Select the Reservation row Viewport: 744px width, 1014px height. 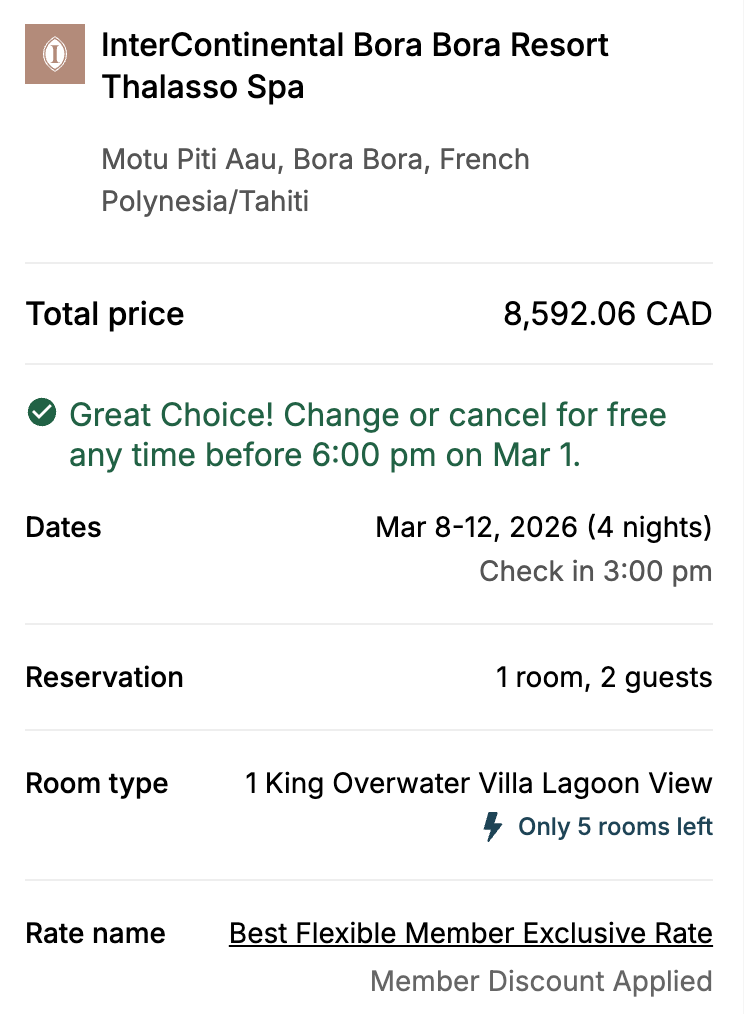click(x=370, y=677)
